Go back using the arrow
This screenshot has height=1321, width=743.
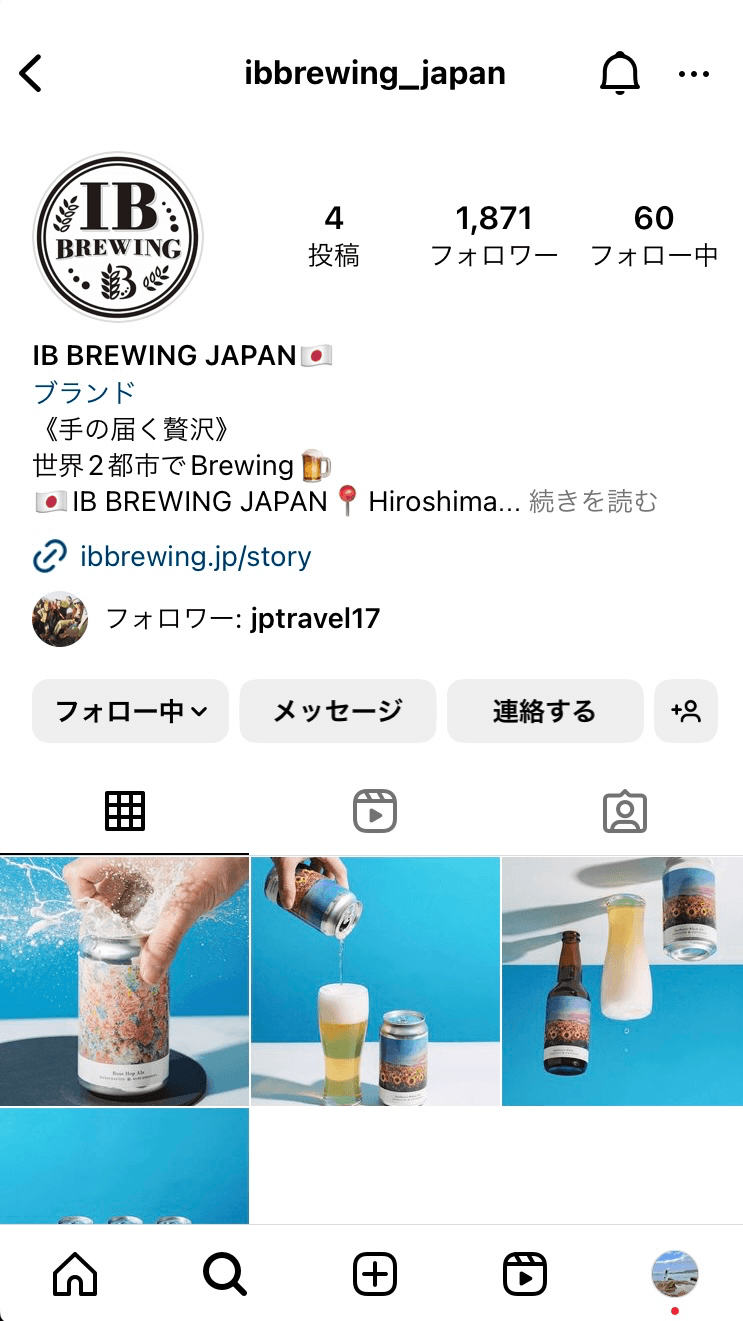[32, 74]
